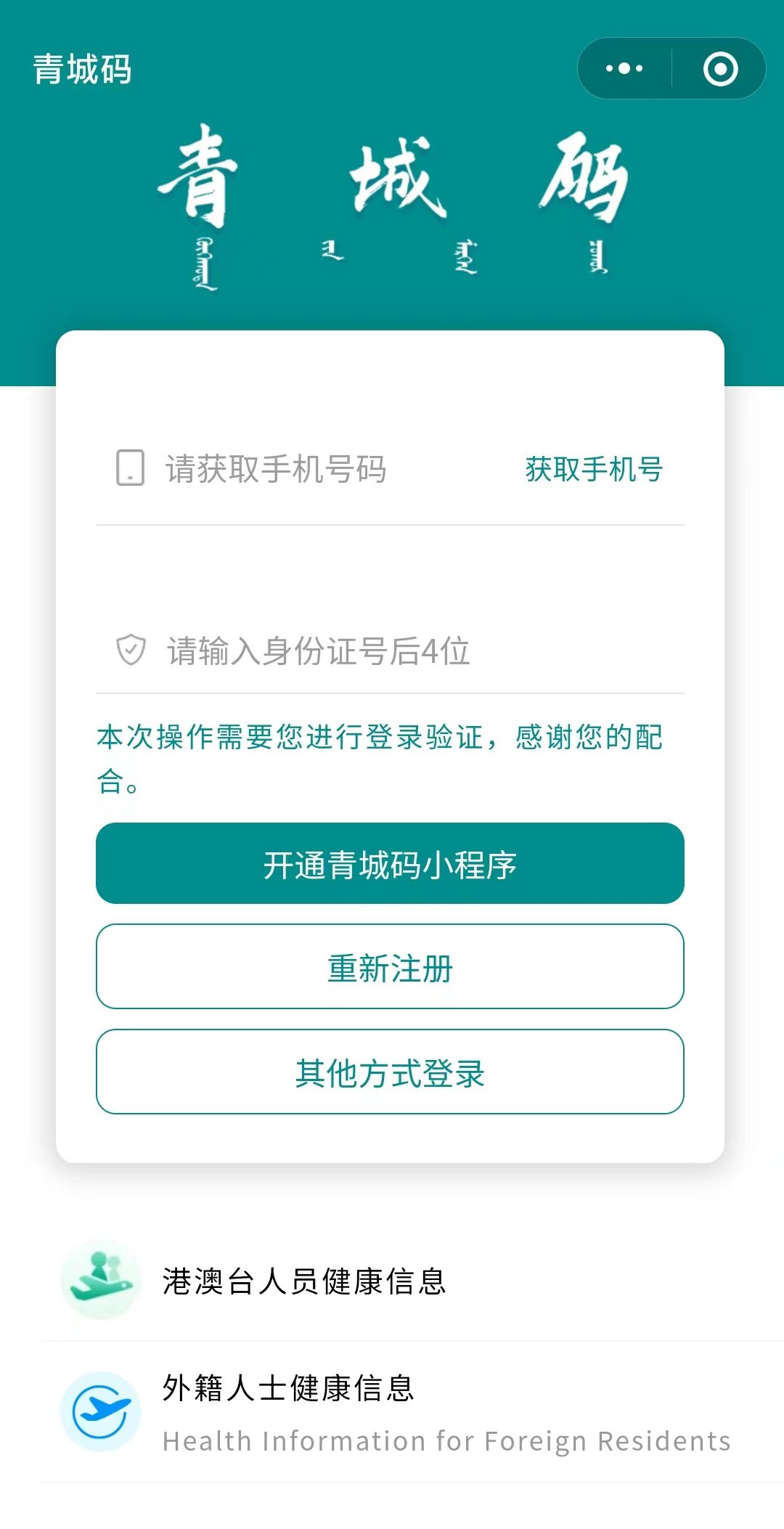Open the mini program overflow menu
This screenshot has width=784, height=1529.
624,69
